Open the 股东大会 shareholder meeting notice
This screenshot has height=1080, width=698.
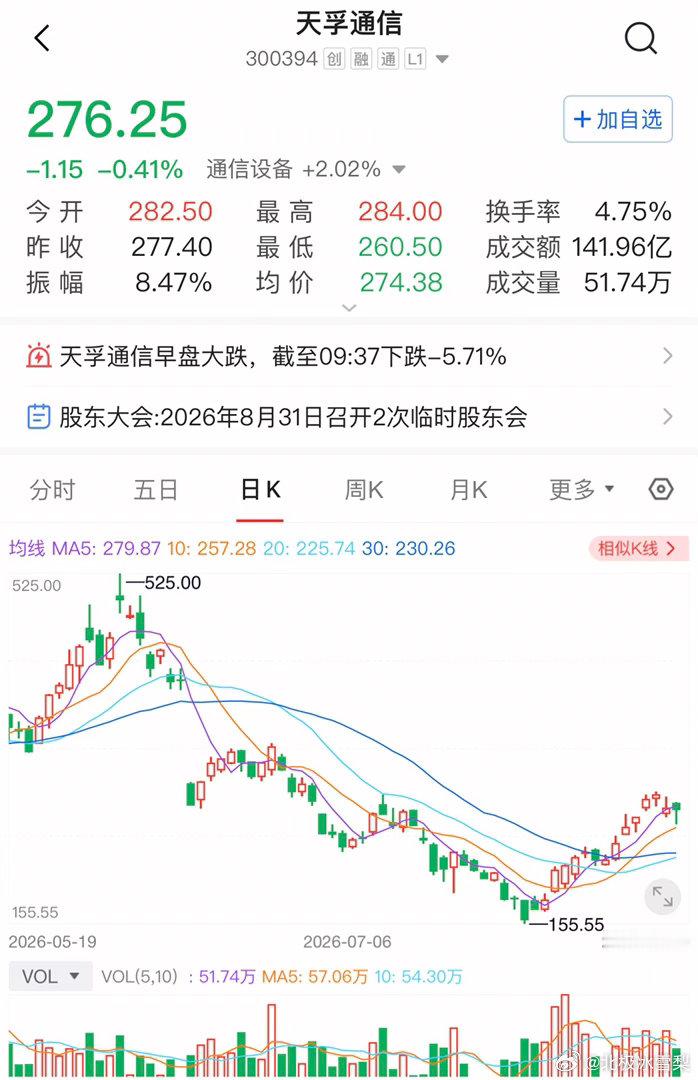349,417
